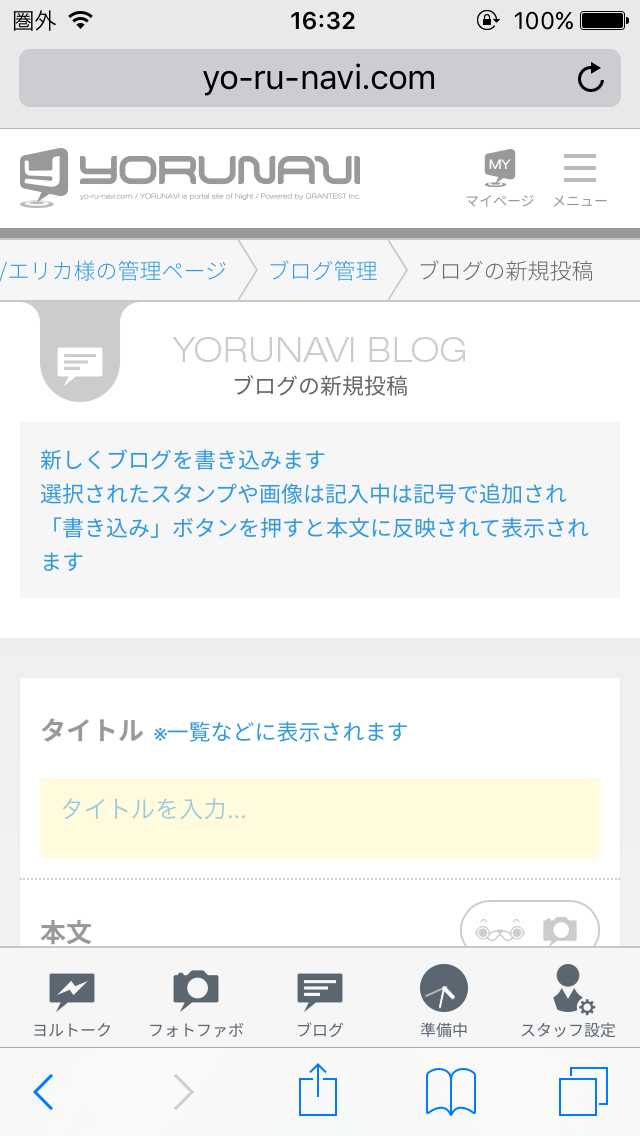The height and width of the screenshot is (1136, 640).
Task: Switch to the フォトファボ tab
Action: [x=196, y=1003]
